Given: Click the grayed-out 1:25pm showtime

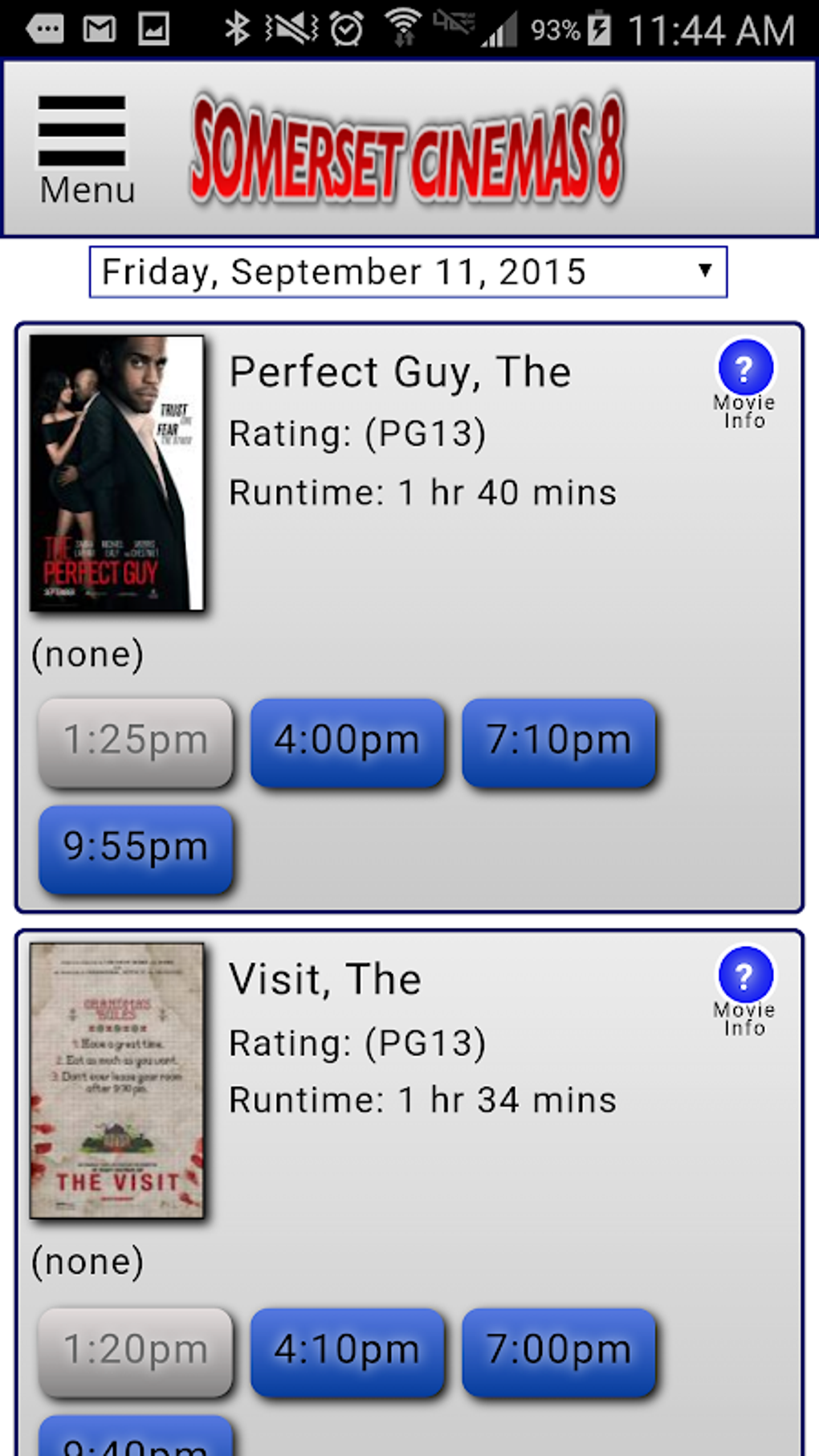Looking at the screenshot, I should pyautogui.click(x=135, y=740).
